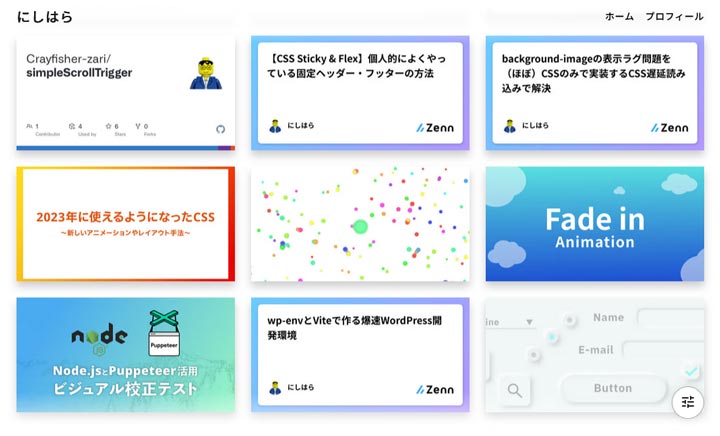Image resolution: width=720 pixels, height=436 pixels.
Task: Open 2023年に使えるようになったCSS card
Action: (x=126, y=224)
